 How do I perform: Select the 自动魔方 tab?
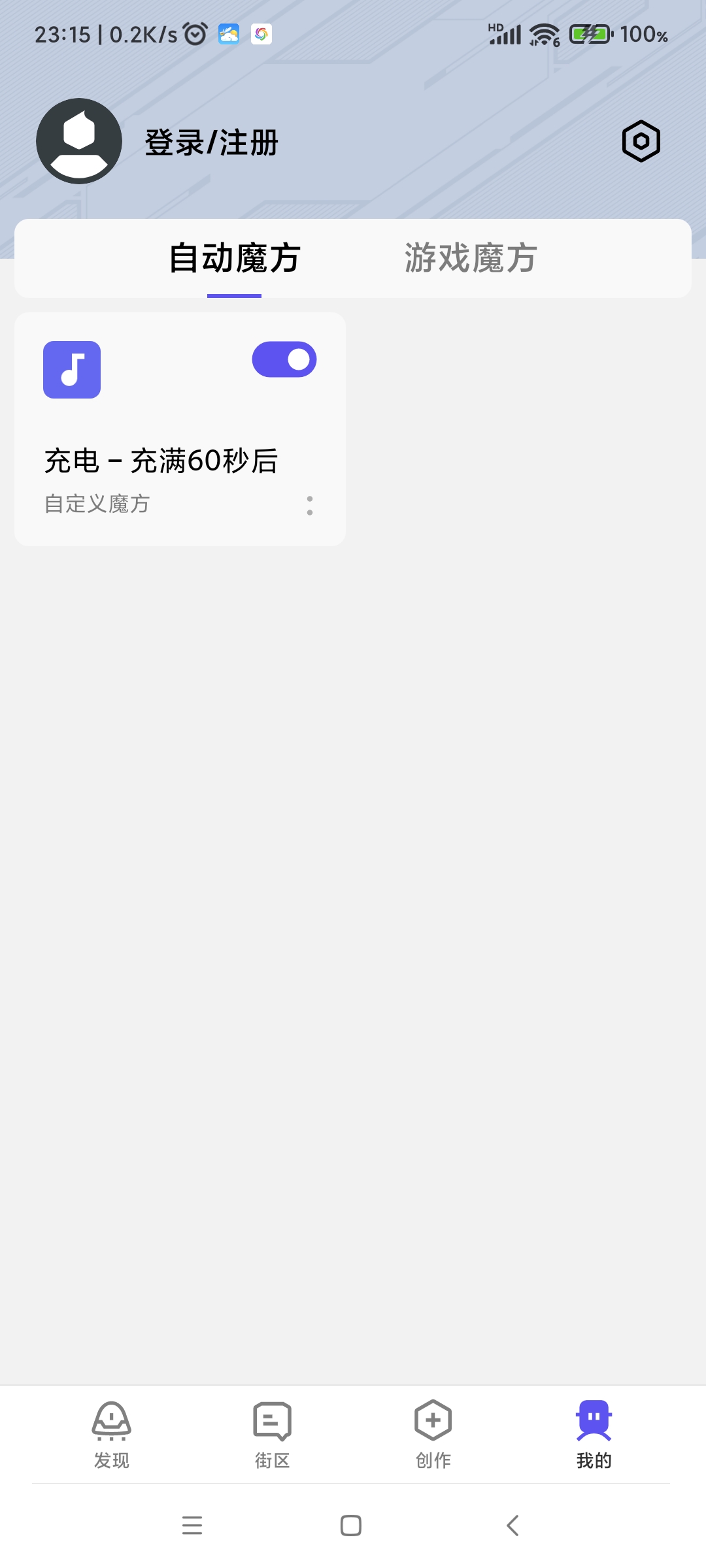tap(235, 258)
